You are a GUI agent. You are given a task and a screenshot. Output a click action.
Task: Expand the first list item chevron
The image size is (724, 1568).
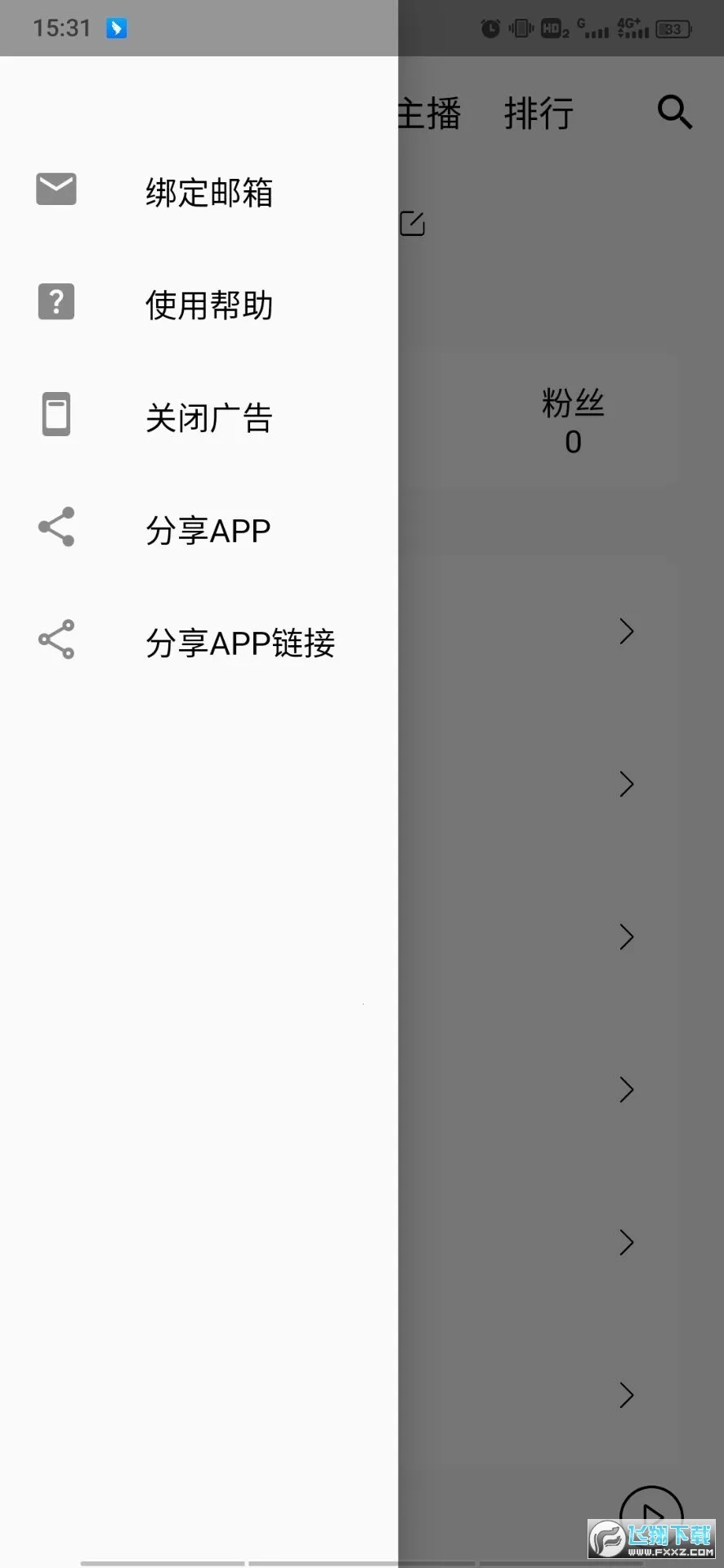coord(626,631)
